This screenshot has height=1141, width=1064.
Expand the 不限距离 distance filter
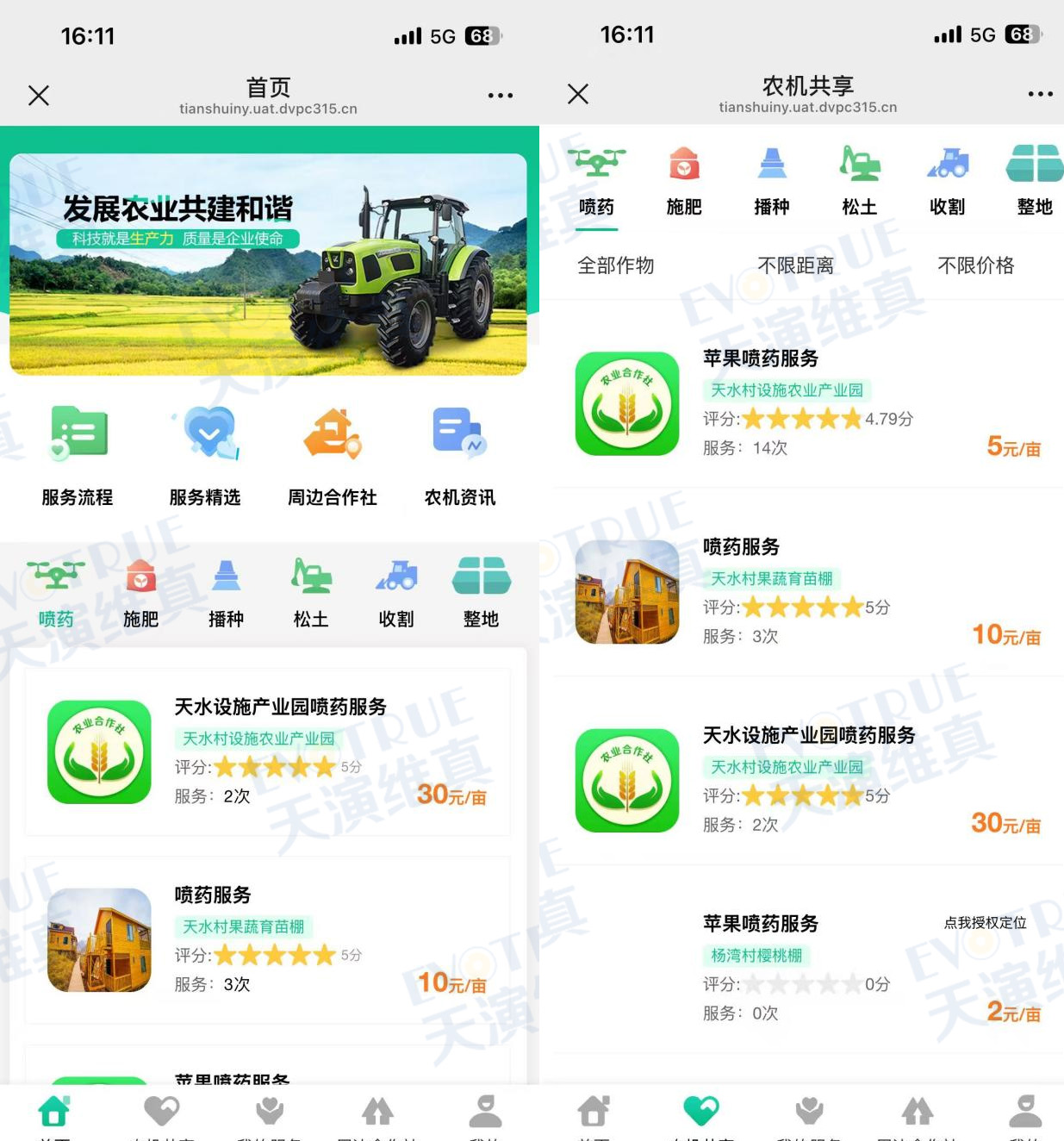pyautogui.click(x=795, y=265)
